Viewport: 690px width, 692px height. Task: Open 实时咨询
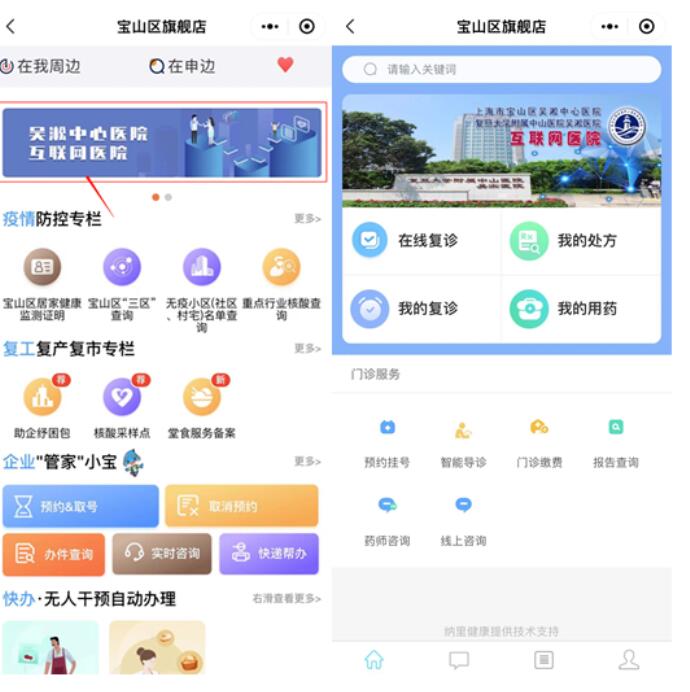162,554
